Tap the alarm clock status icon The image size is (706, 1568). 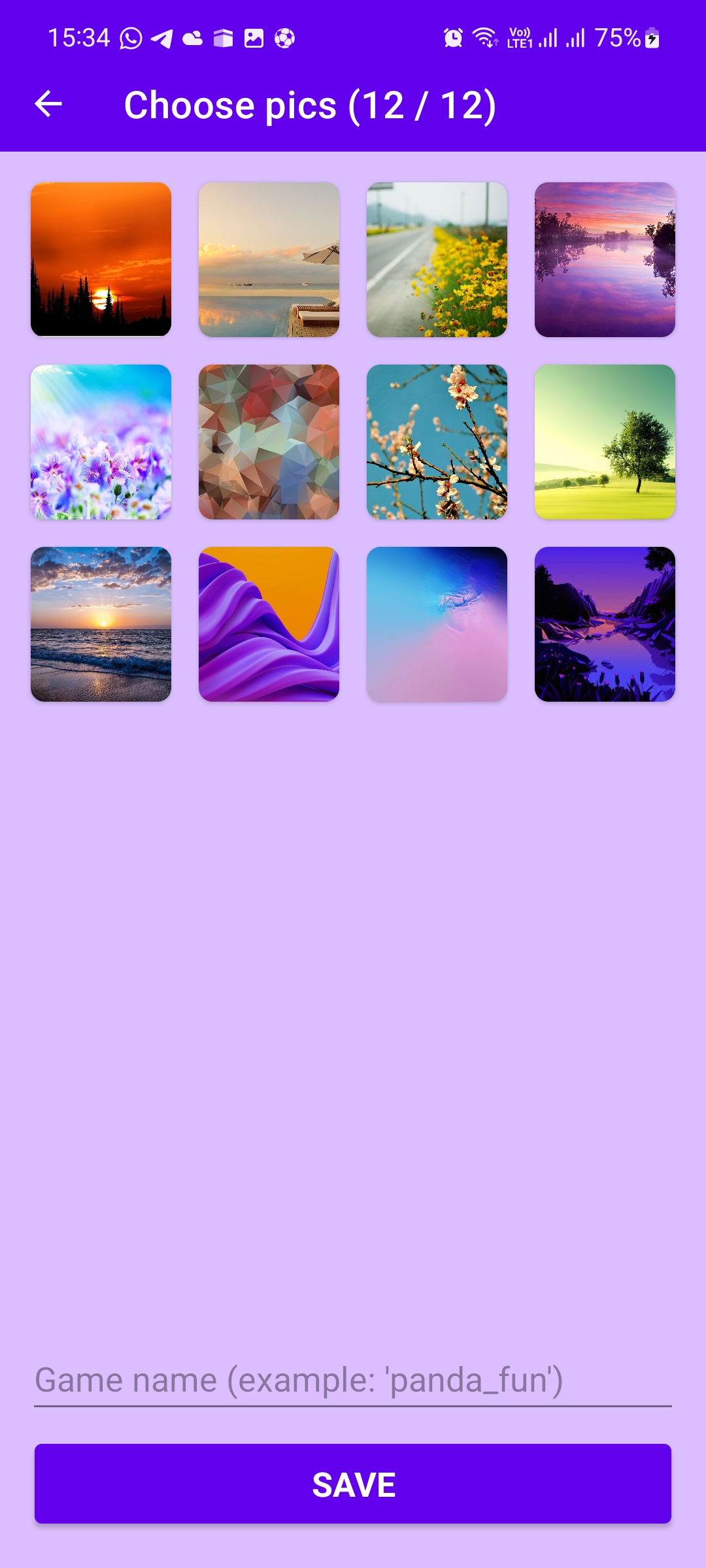click(x=452, y=37)
